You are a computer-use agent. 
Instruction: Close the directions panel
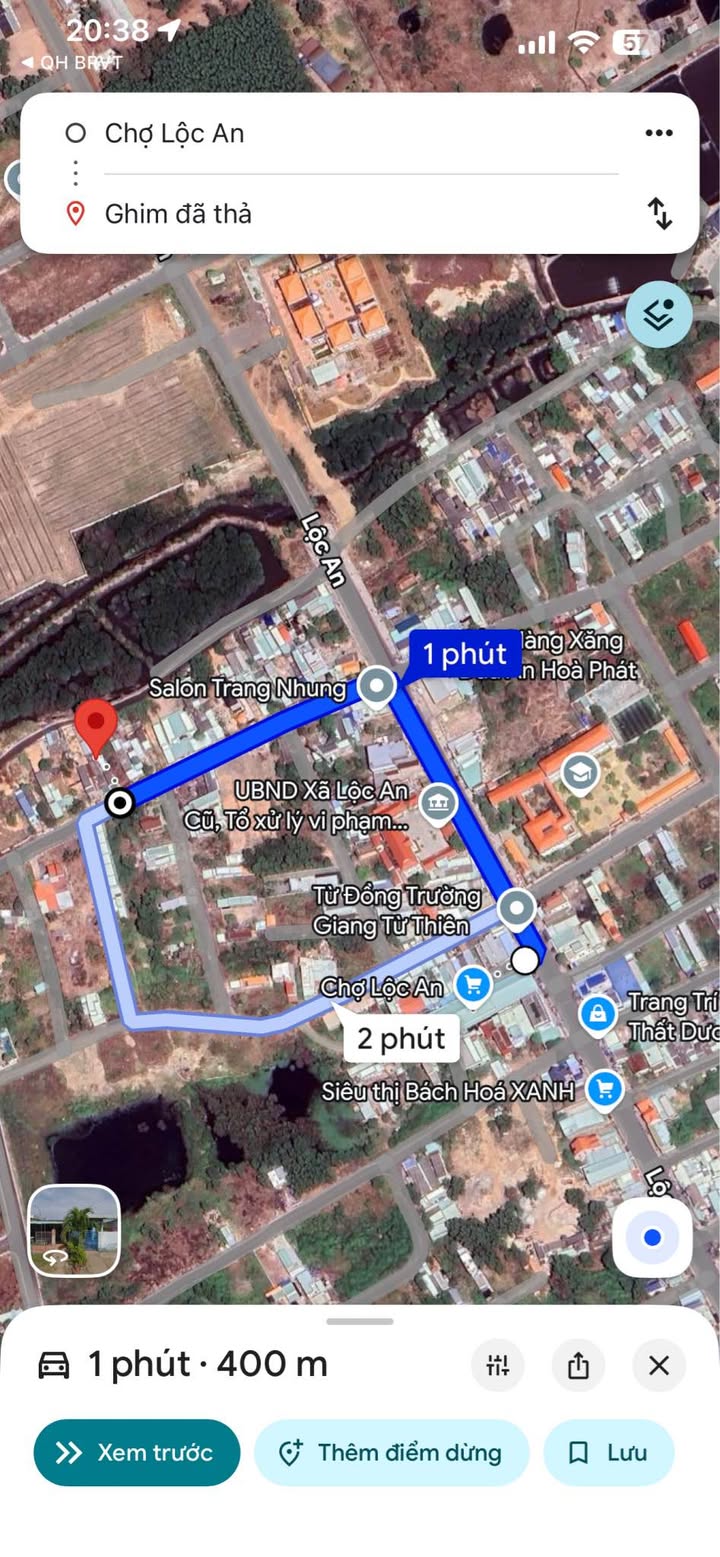(658, 1365)
